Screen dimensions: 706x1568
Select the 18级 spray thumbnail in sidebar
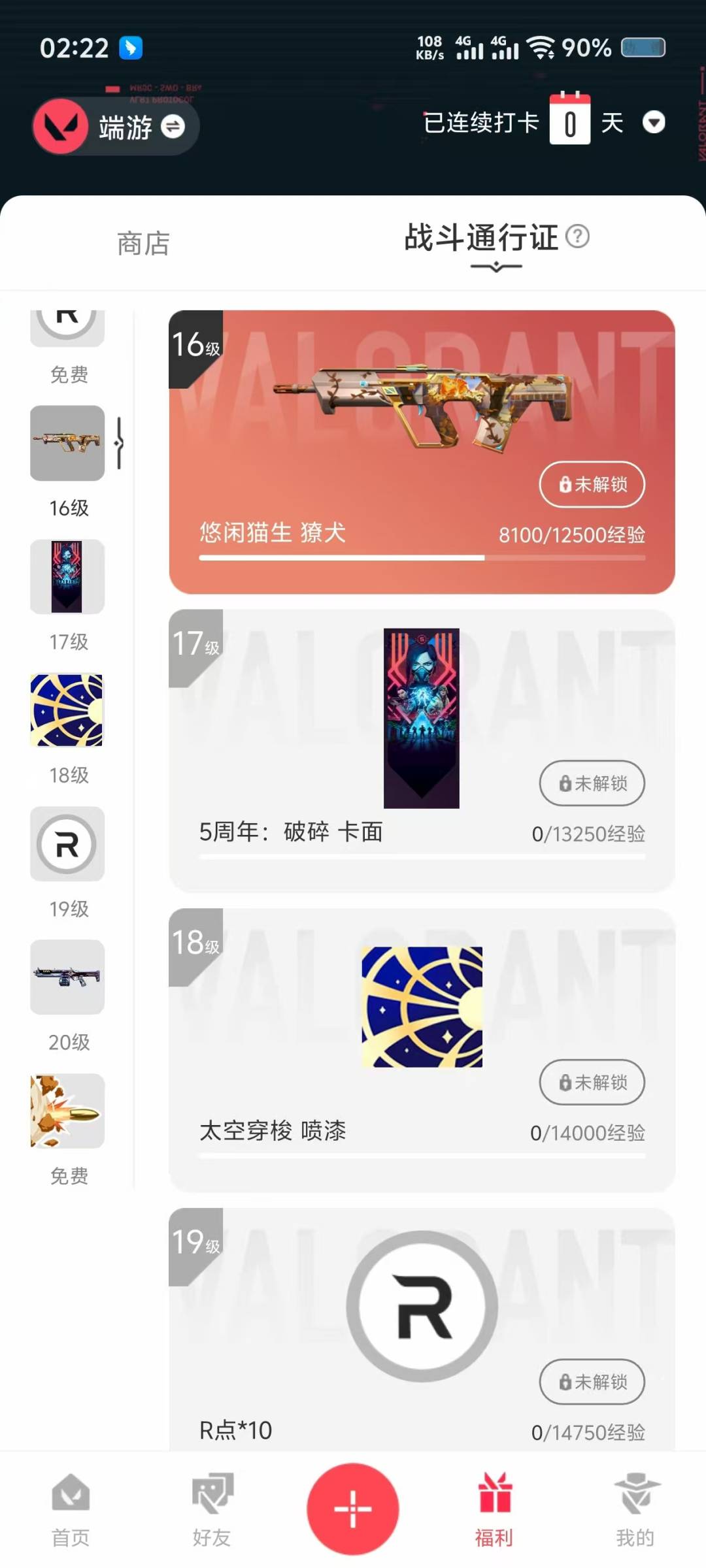(67, 710)
